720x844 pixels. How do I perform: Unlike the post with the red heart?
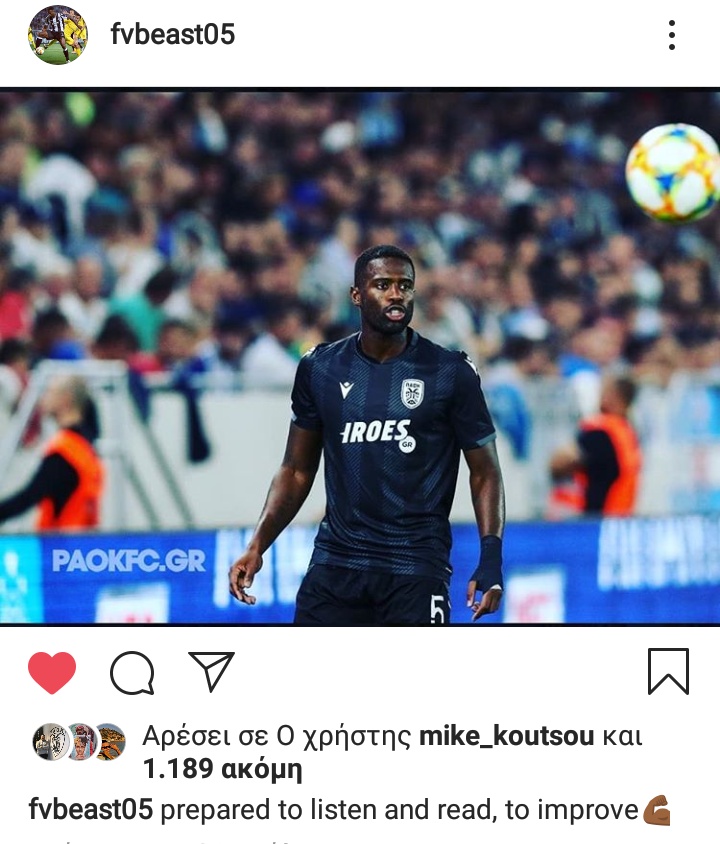(x=52, y=673)
